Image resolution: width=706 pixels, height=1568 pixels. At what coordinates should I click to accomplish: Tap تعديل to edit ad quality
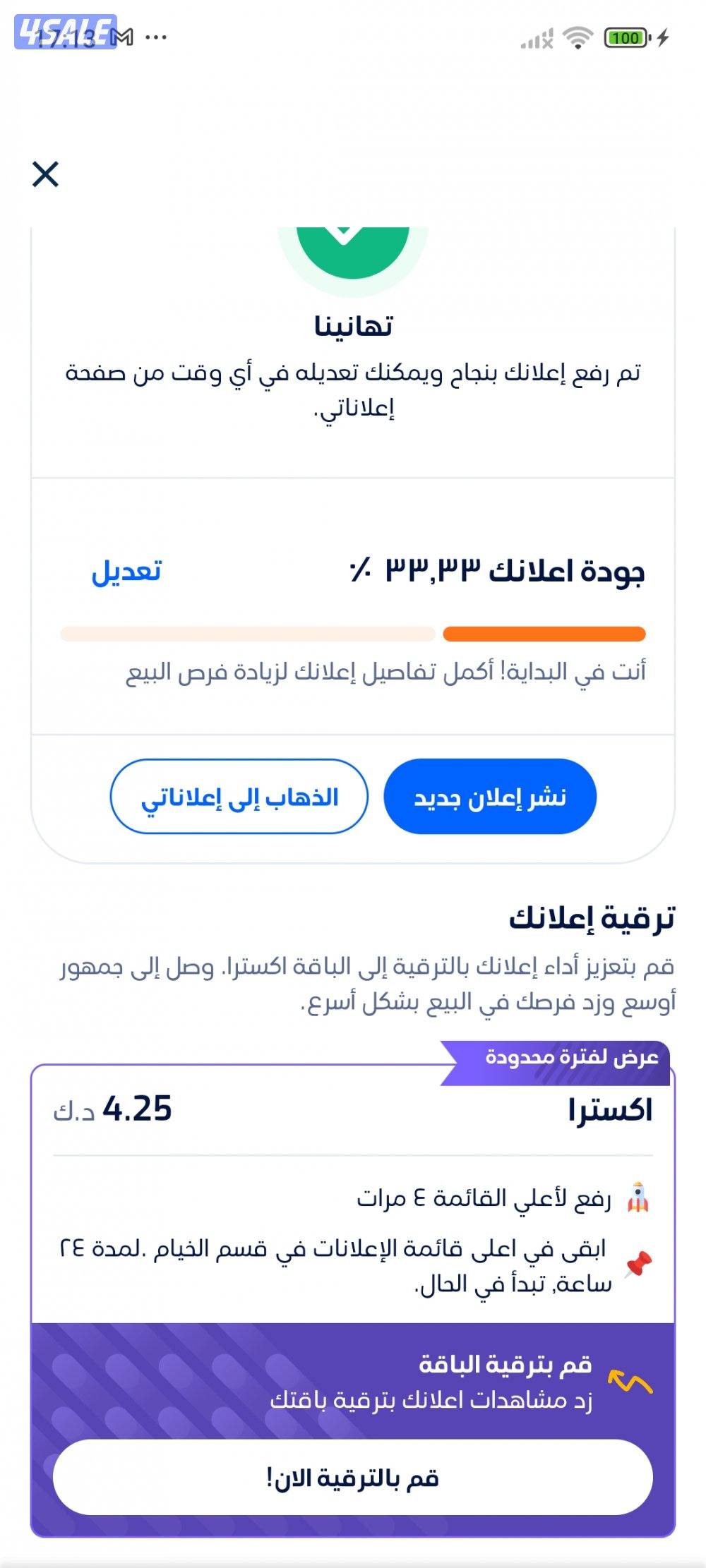click(x=126, y=570)
